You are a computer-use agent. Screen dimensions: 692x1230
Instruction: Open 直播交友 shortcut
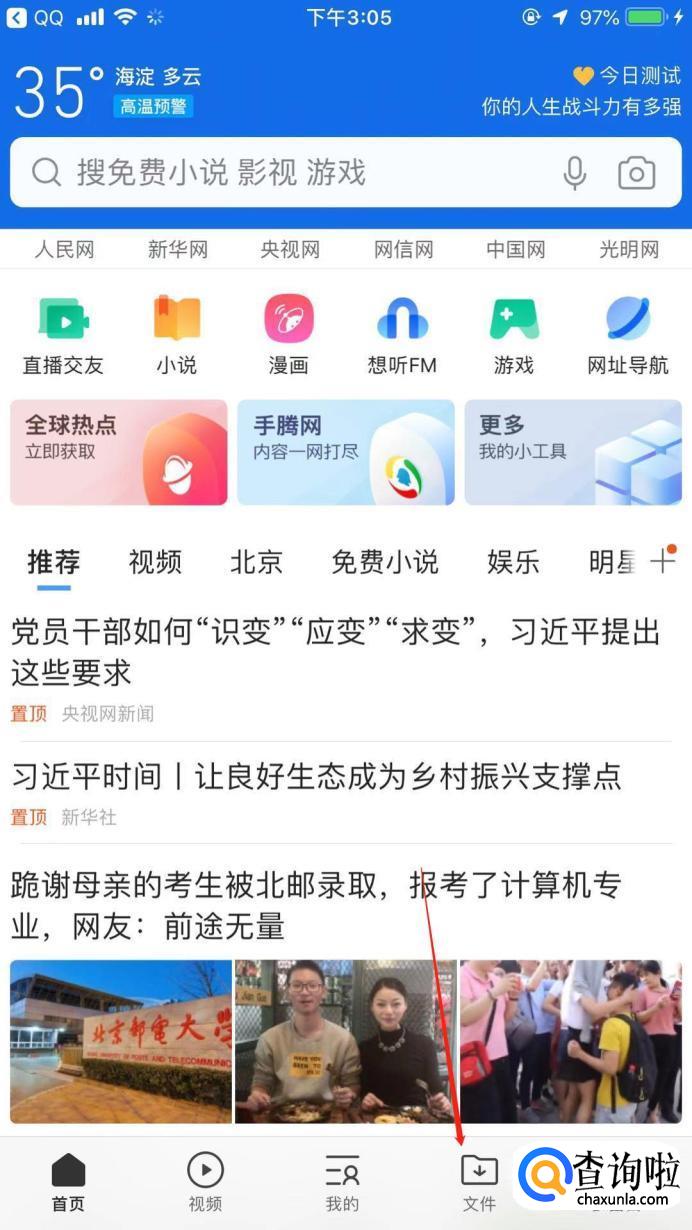[63, 335]
